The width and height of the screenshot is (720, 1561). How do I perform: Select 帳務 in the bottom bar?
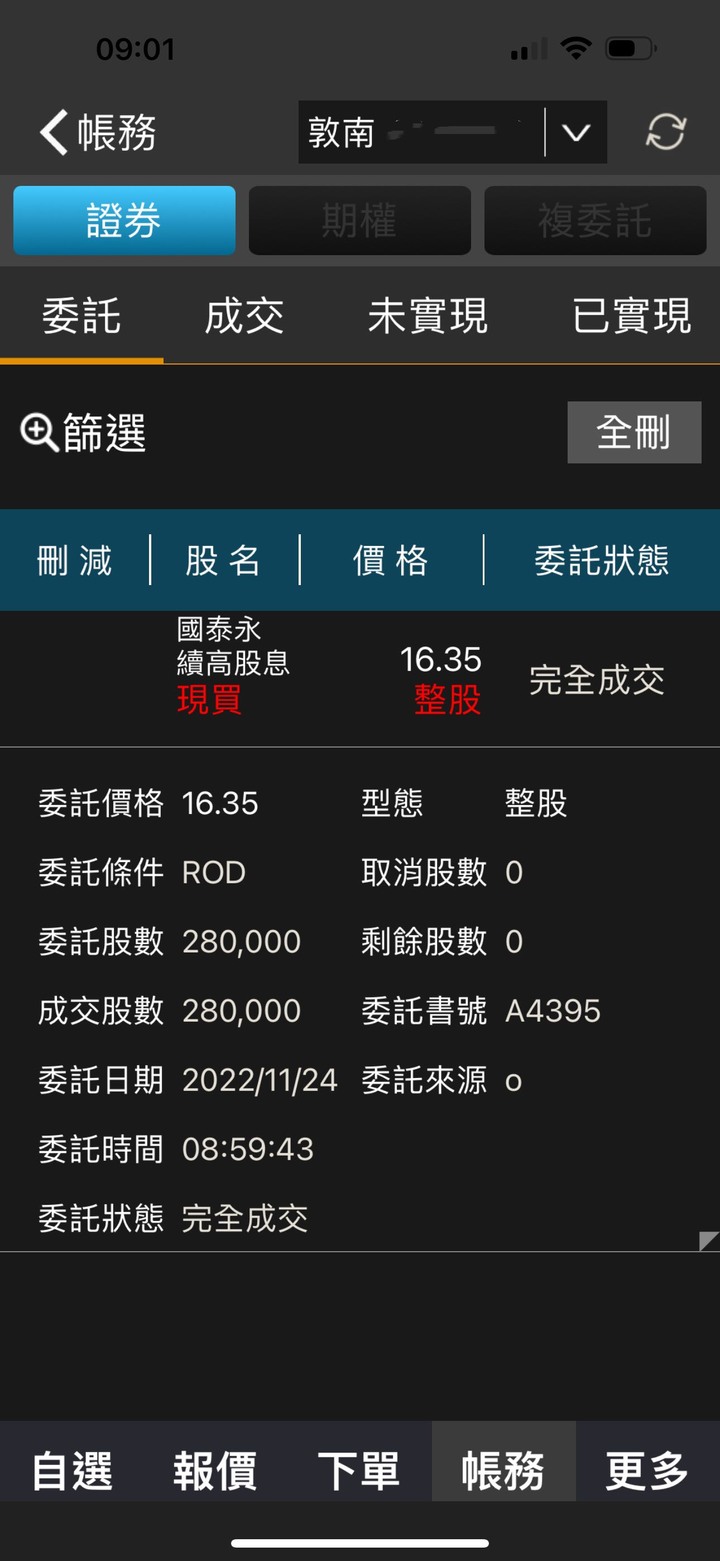click(x=503, y=1471)
